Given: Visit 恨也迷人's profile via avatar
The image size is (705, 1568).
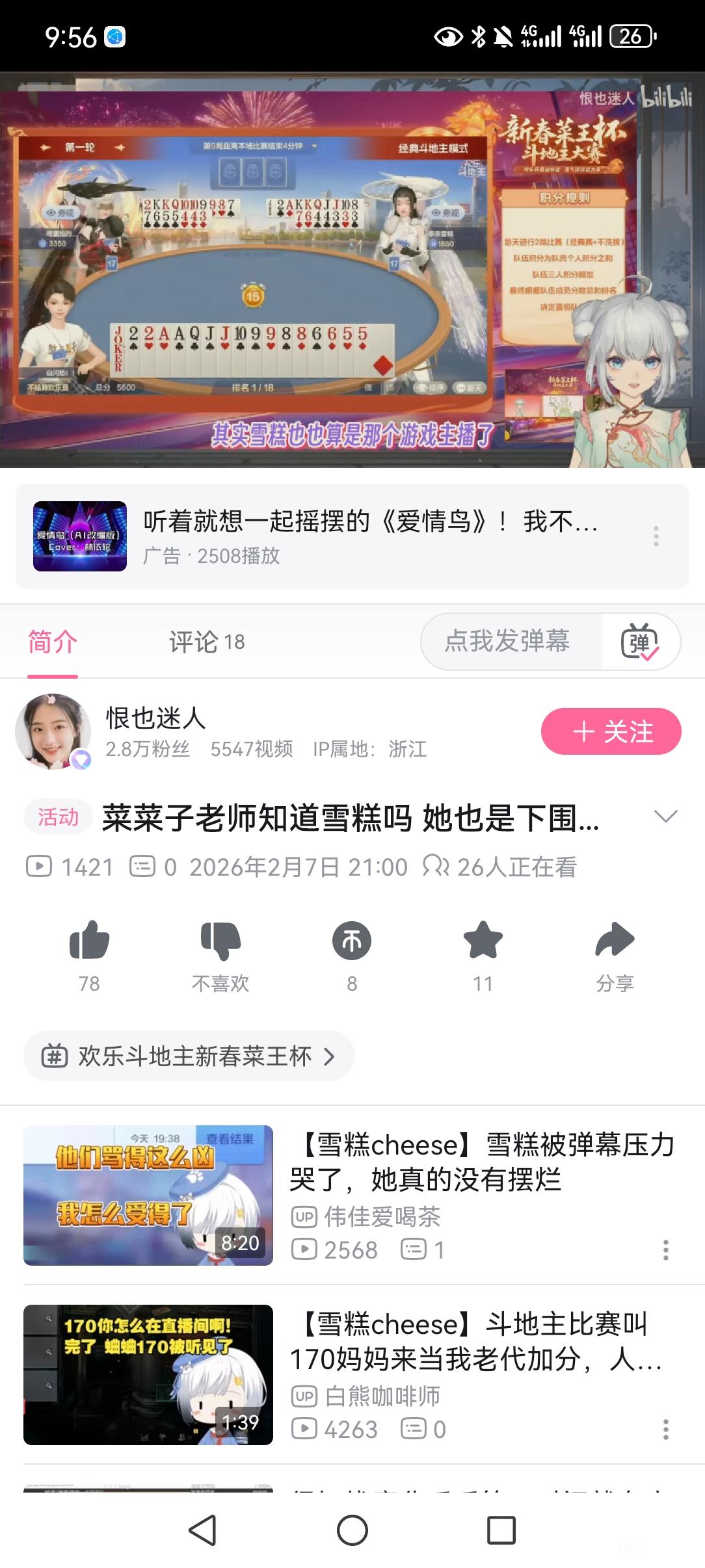Looking at the screenshot, I should coord(53,731).
